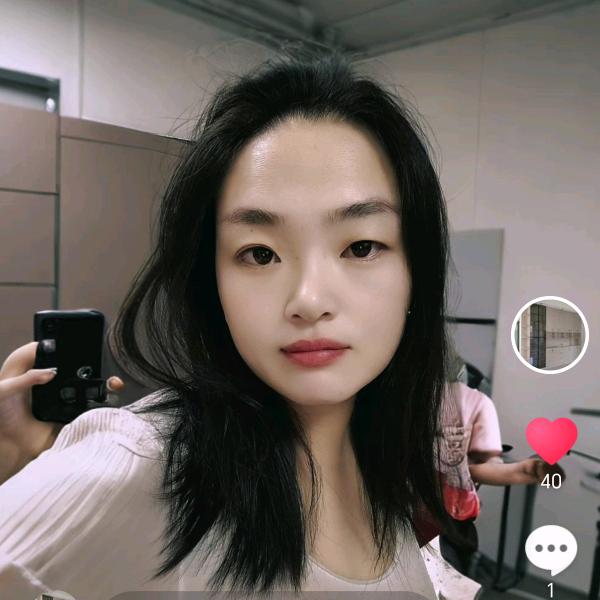Viewport: 600px width, 600px height.
Task: Open the comments speech bubble
Action: pyautogui.click(x=551, y=549)
